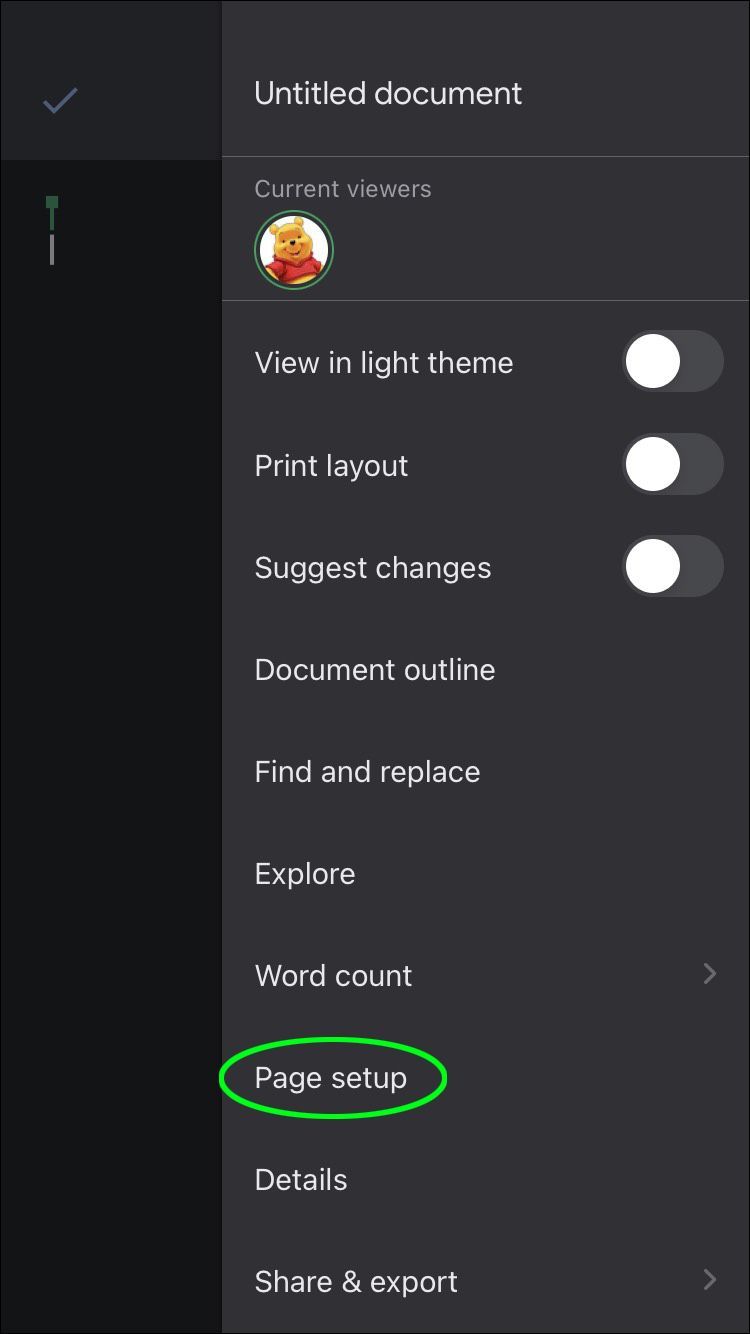The width and height of the screenshot is (750, 1334).
Task: Open Word count
Action: click(485, 975)
